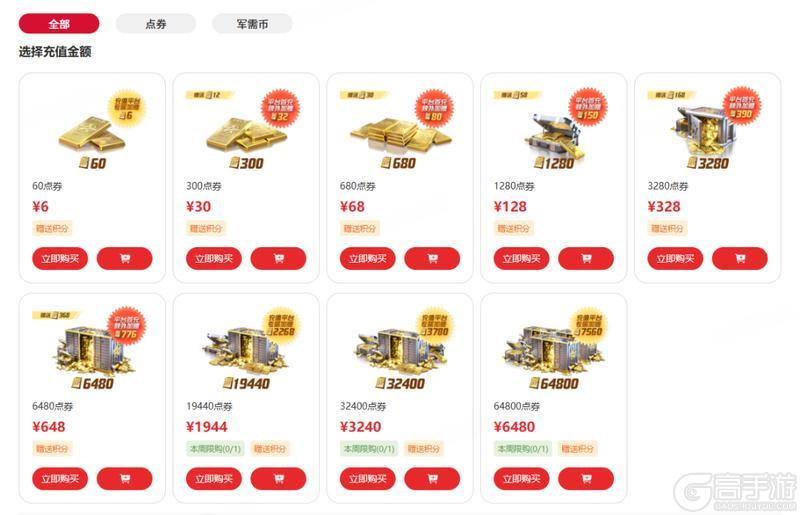Select the 全部 tab
The image size is (800, 515).
[x=59, y=24]
